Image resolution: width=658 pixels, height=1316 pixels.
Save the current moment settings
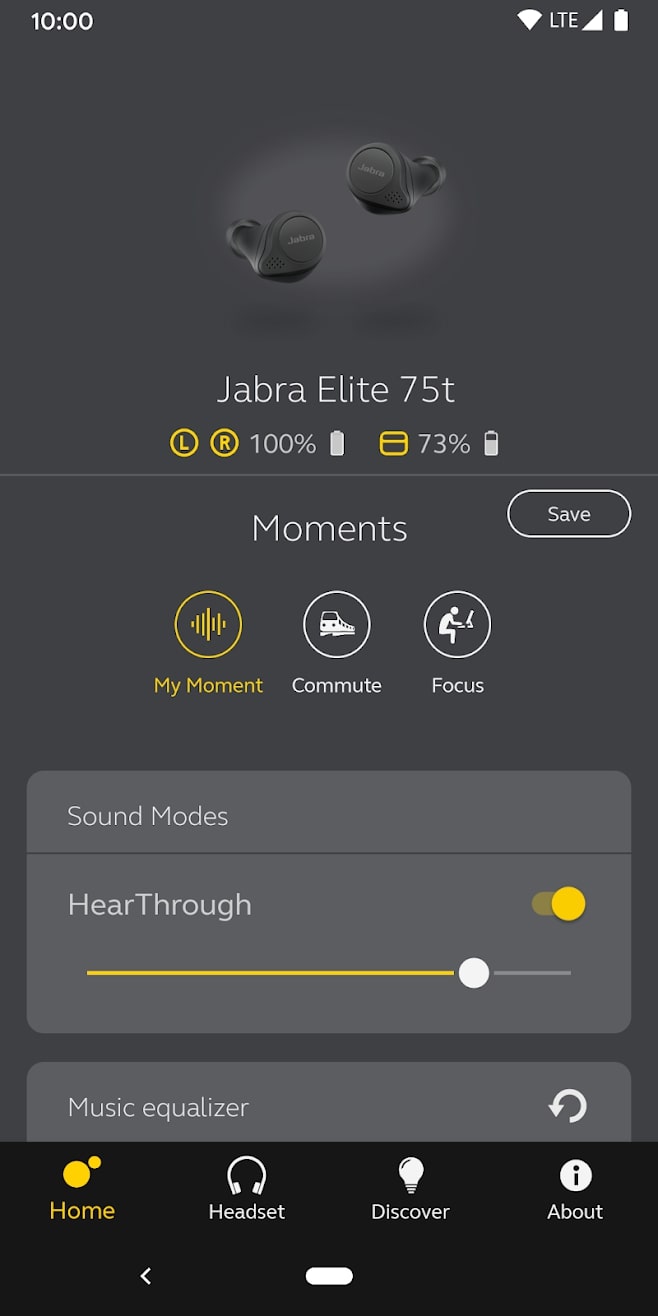[x=569, y=514]
